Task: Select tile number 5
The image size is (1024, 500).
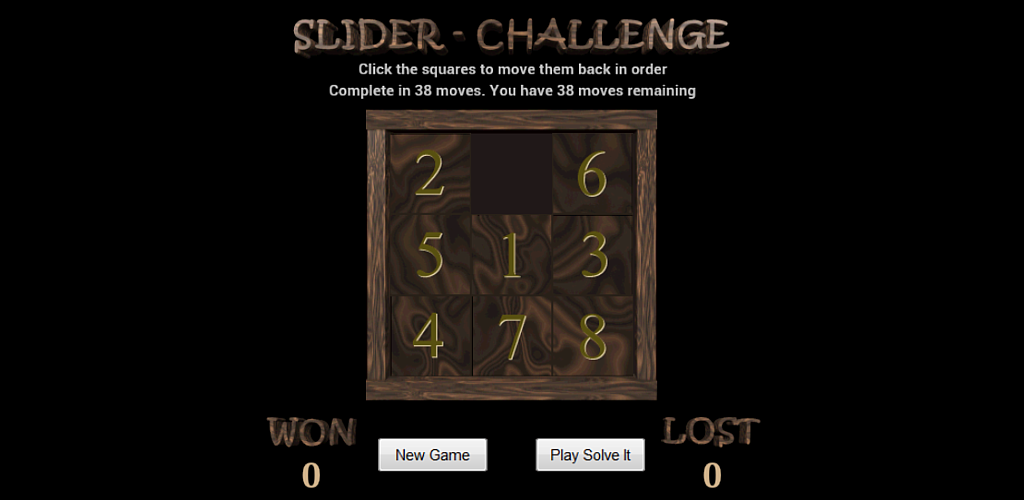Action: point(430,255)
